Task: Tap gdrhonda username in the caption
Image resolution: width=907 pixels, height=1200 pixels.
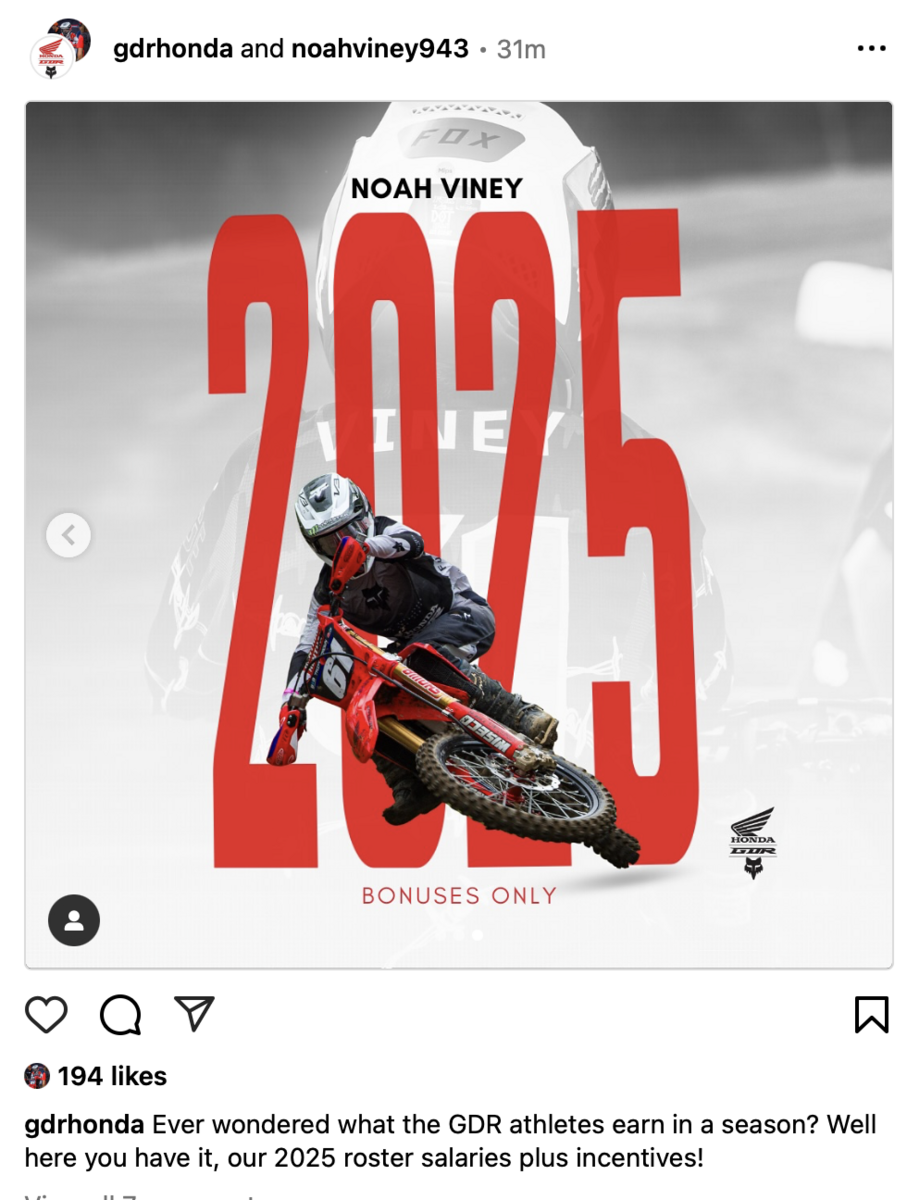Action: point(84,1124)
